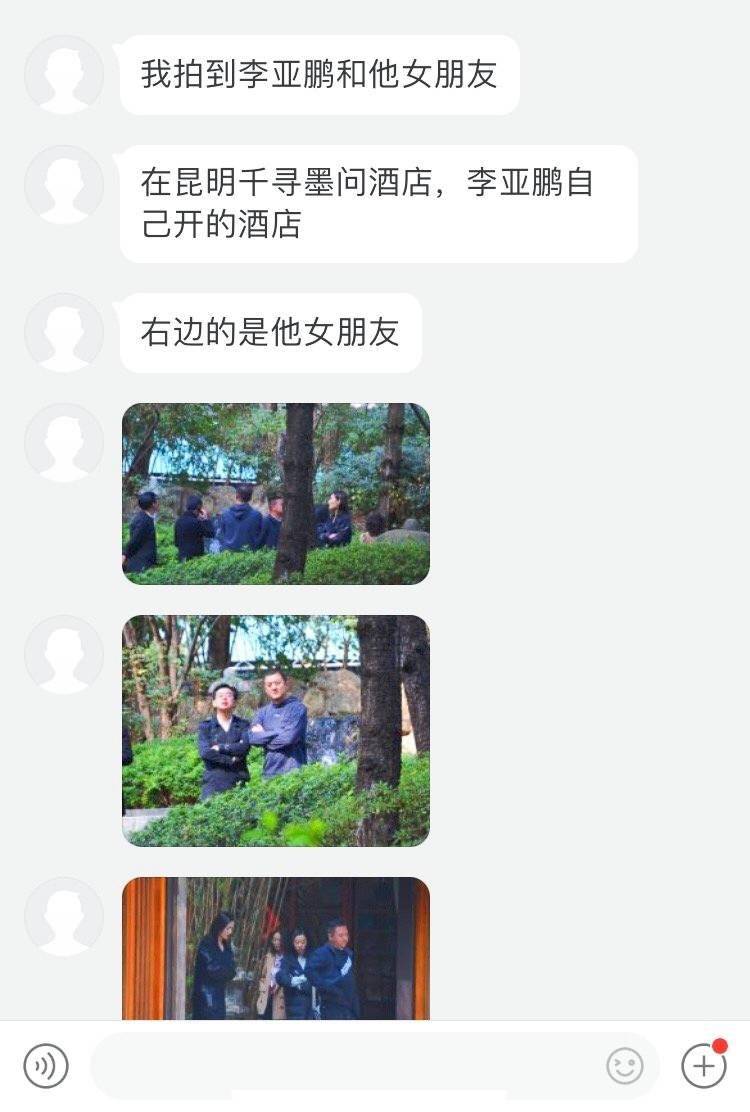
Task: Open sender's avatar beside the first message
Action: 64,75
